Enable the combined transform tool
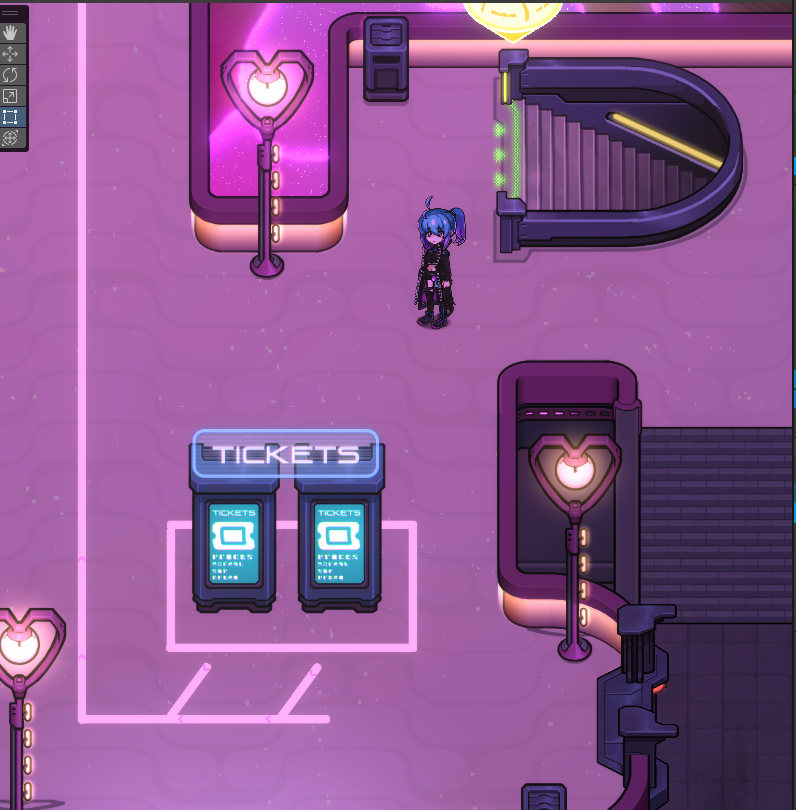 (12, 138)
